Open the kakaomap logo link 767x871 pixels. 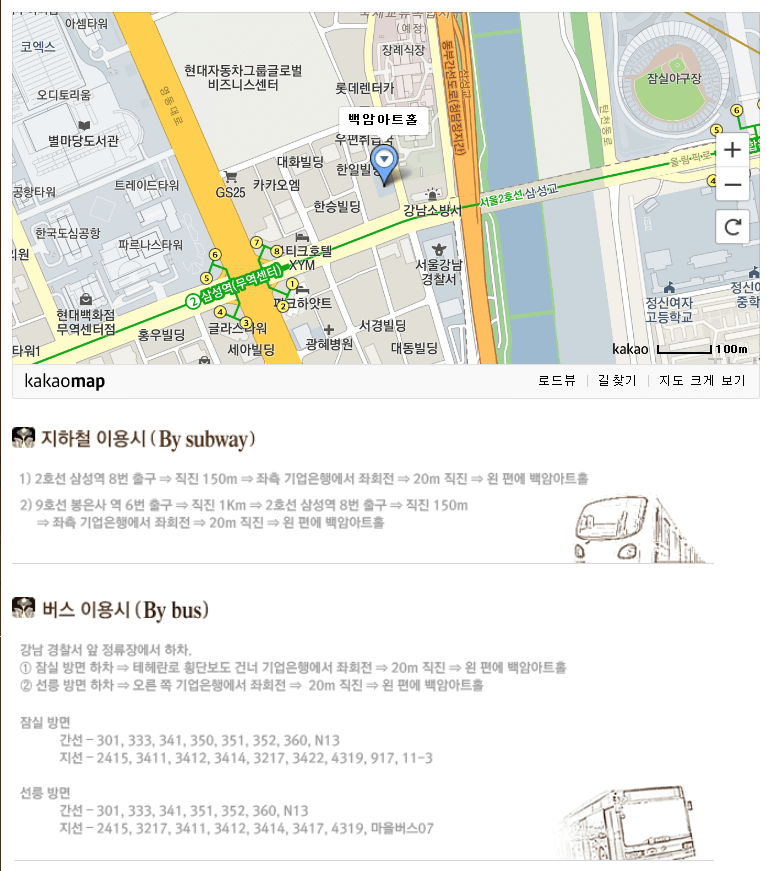point(64,381)
